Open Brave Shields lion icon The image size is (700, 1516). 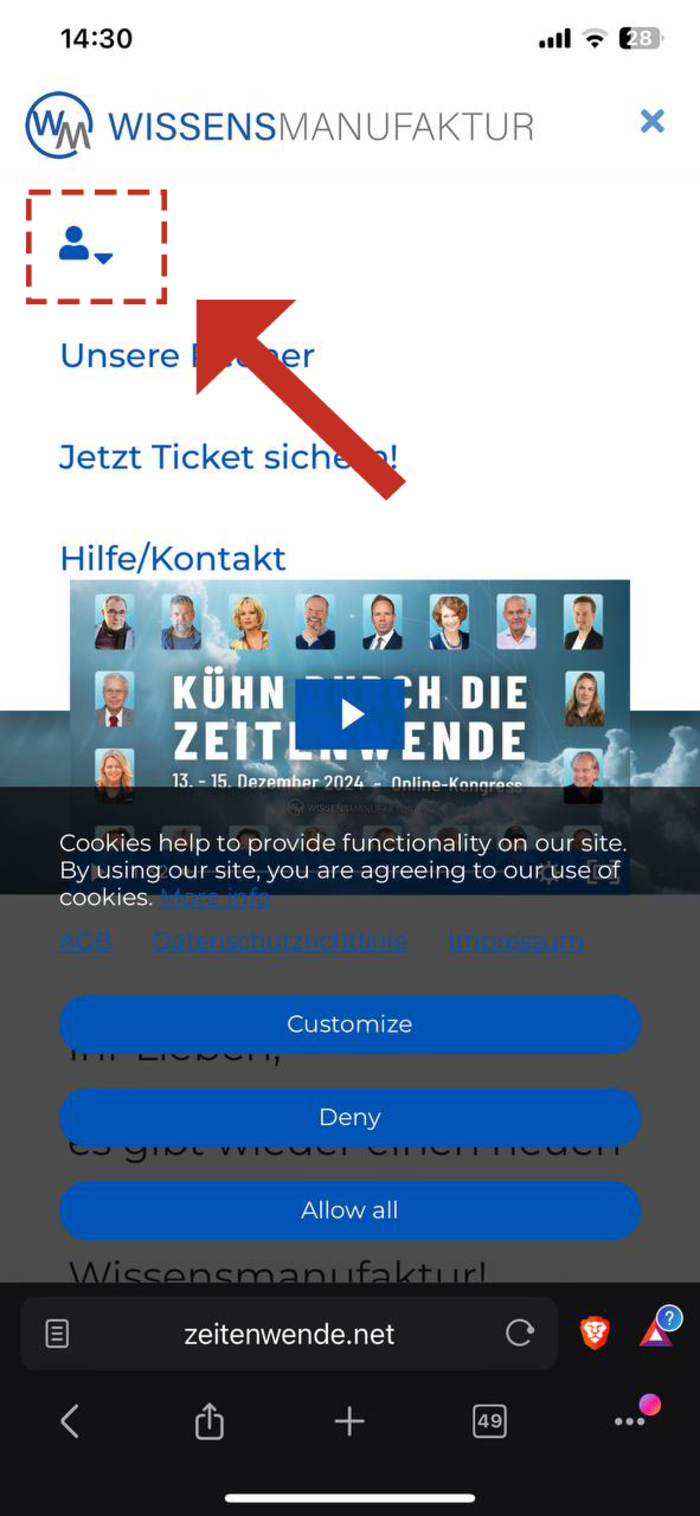point(595,1333)
